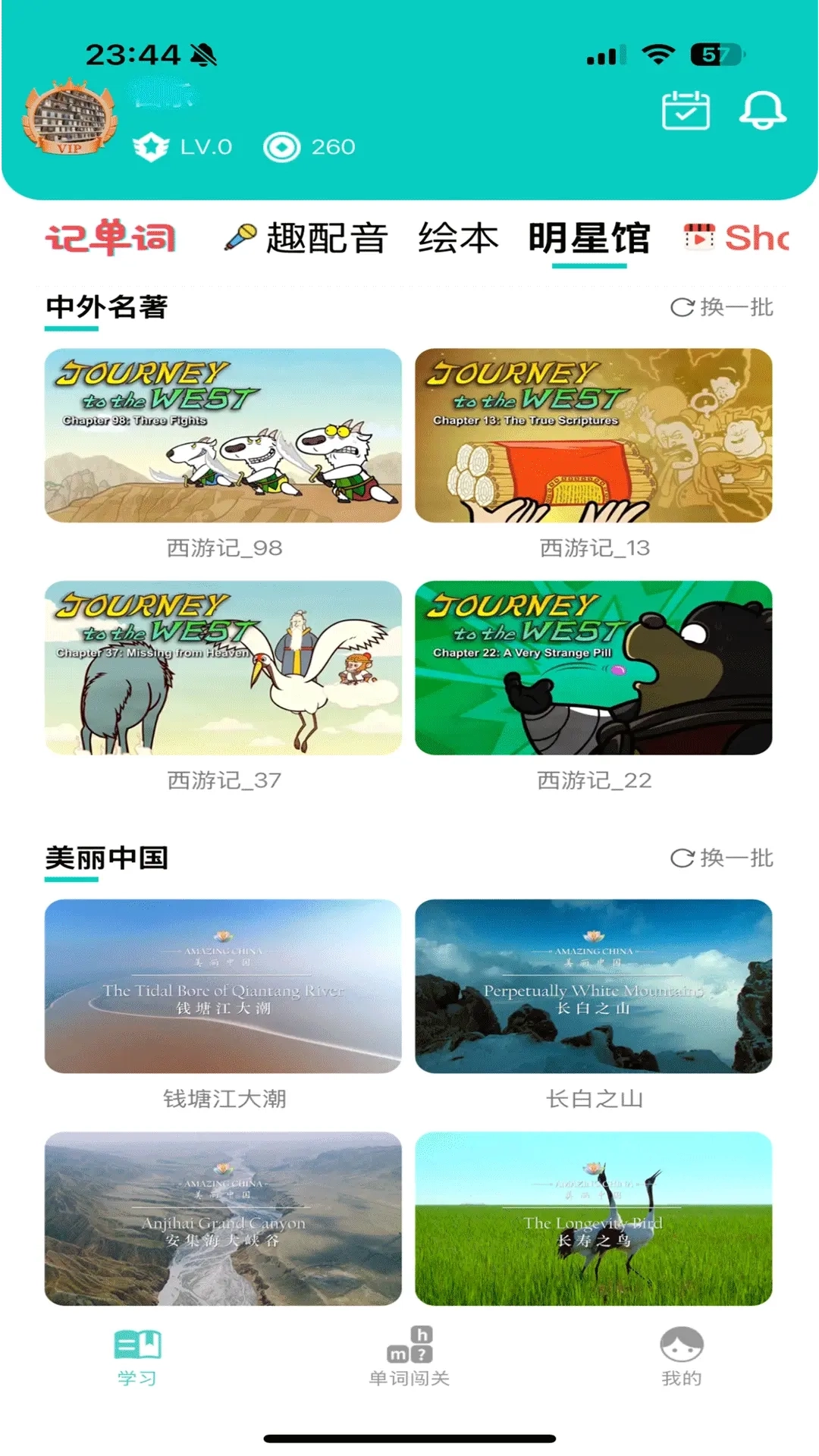Switch to the 记单词 tab
The width and height of the screenshot is (819, 1456).
pyautogui.click(x=112, y=237)
